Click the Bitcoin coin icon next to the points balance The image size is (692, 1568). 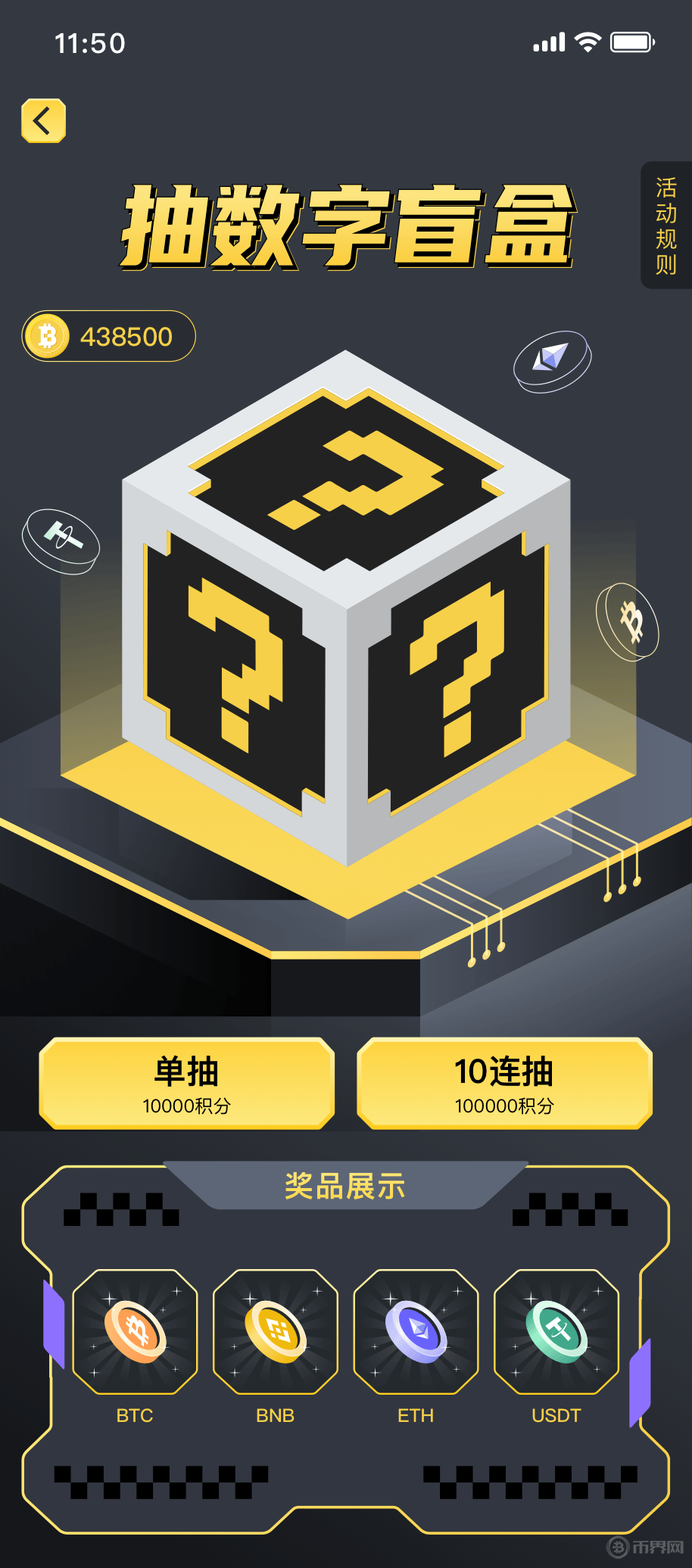click(48, 336)
